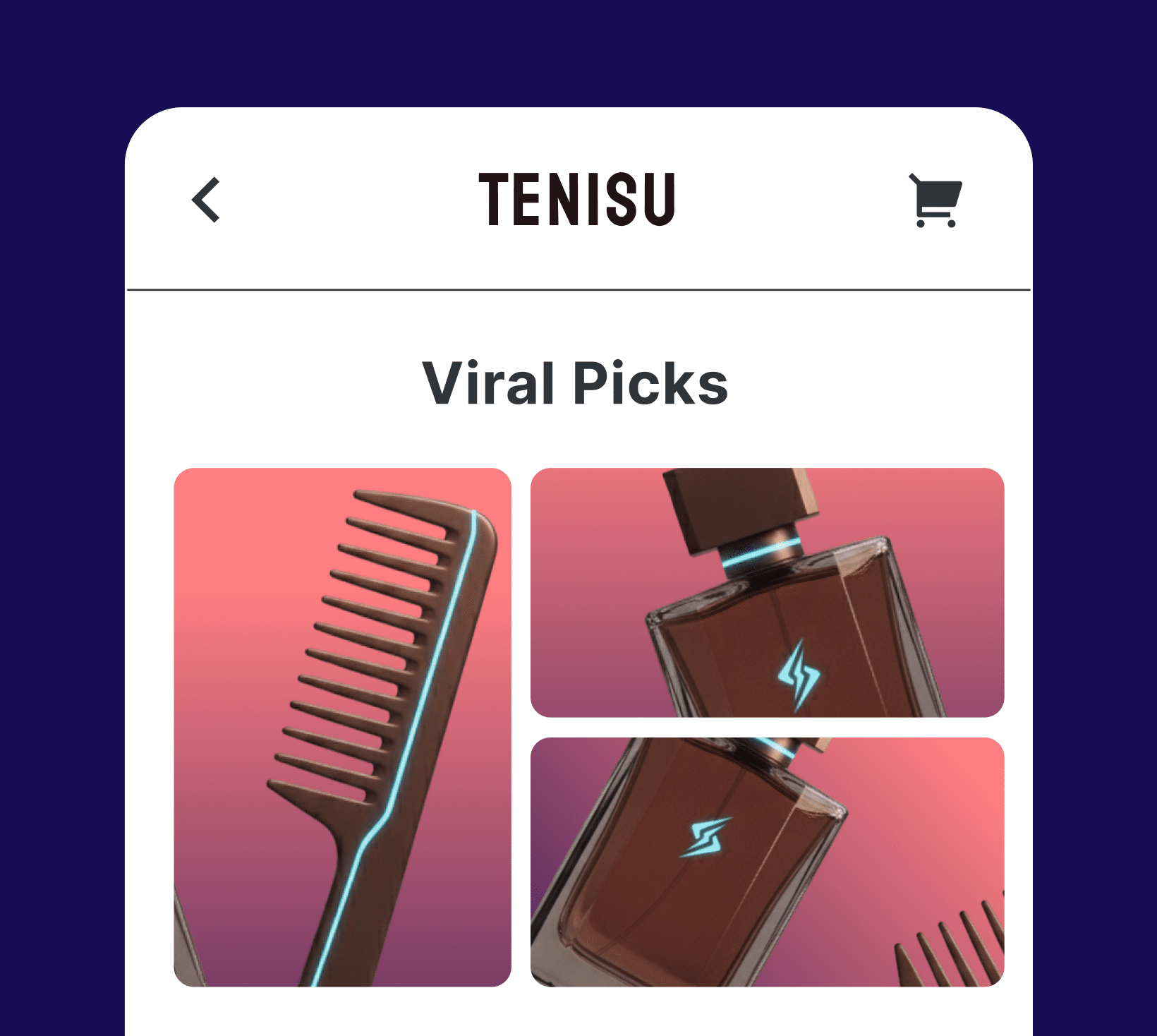Go back using the arrow icon
The height and width of the screenshot is (1036, 1157).
point(206,200)
